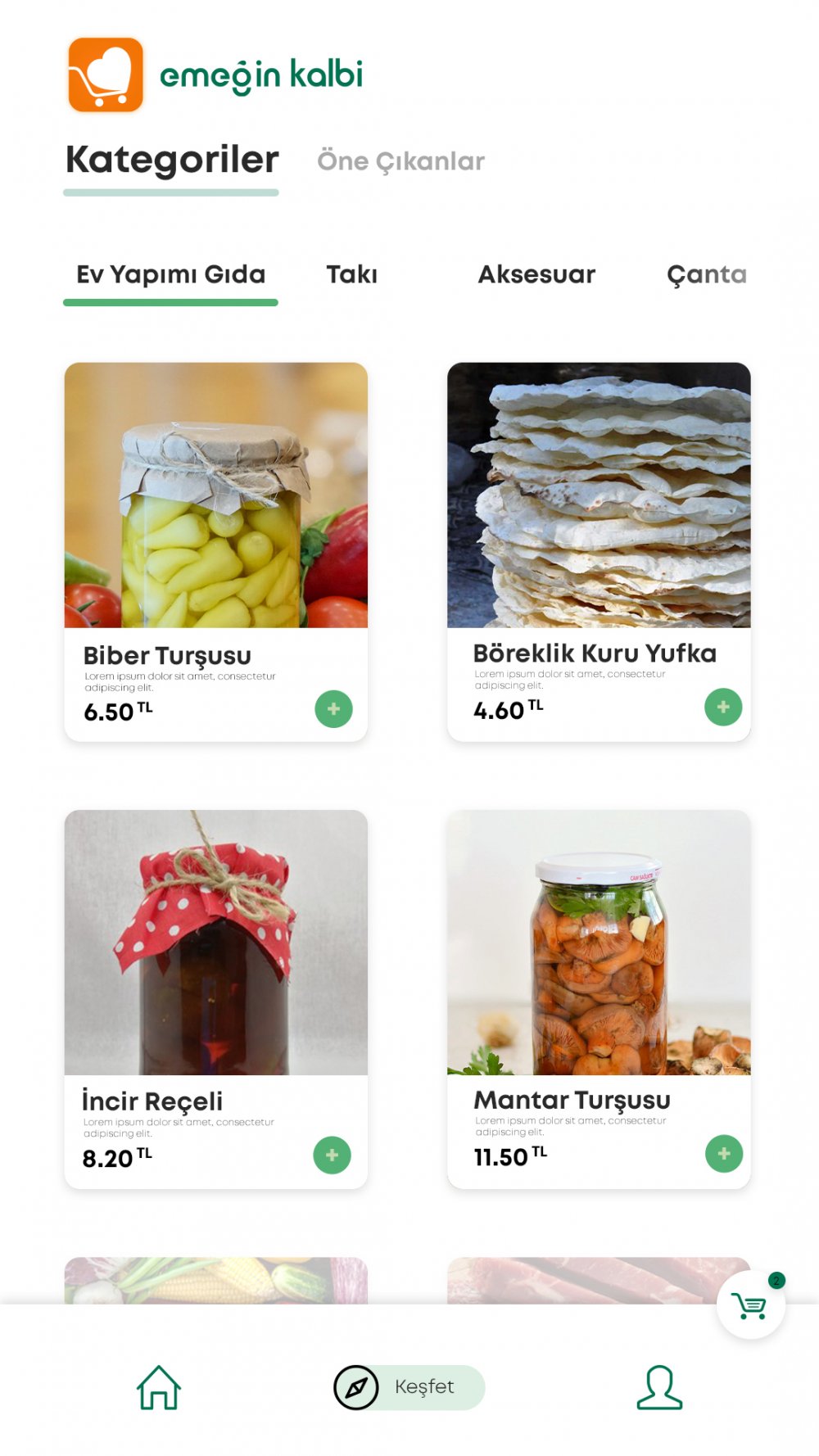Open the floating shopping cart
Viewport: 819px width, 1456px height.
click(x=750, y=1305)
